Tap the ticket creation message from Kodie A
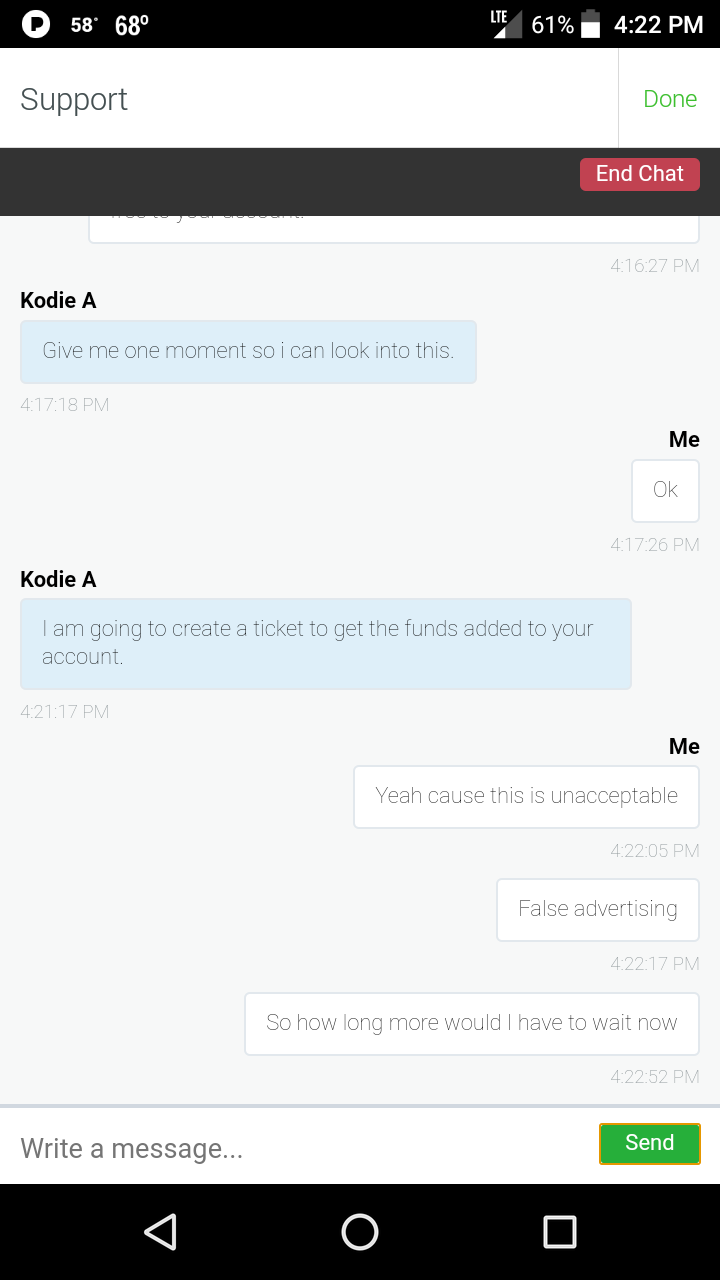 pyautogui.click(x=325, y=643)
